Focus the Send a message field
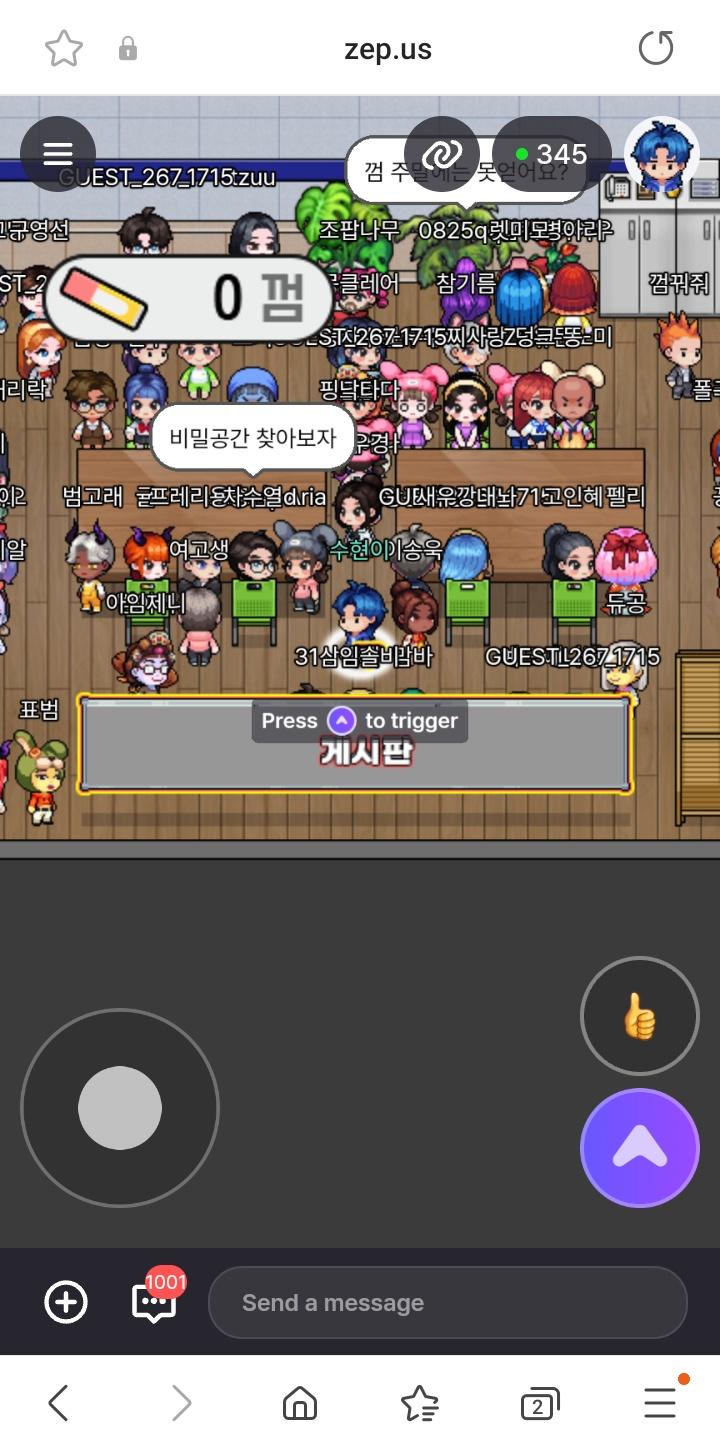 (x=447, y=1302)
